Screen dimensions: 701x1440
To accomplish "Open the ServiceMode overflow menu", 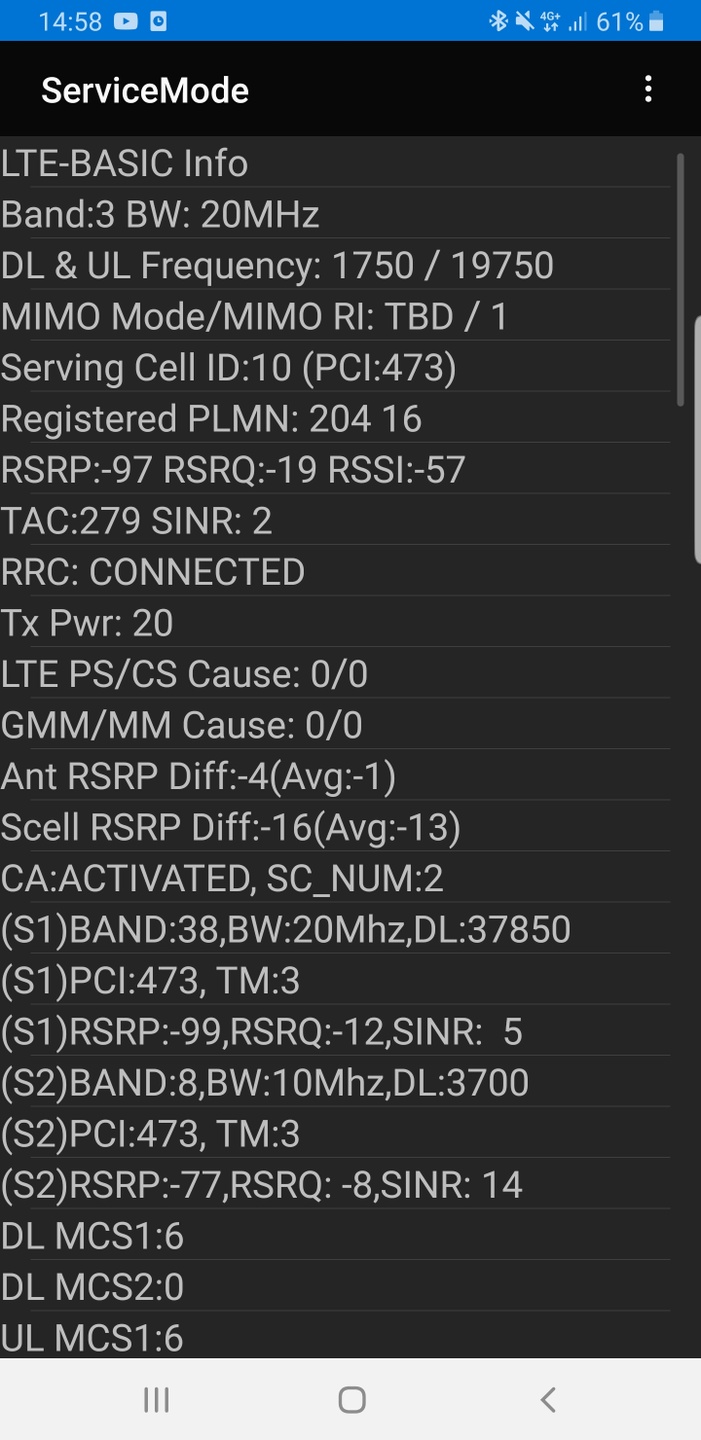I will coord(648,90).
